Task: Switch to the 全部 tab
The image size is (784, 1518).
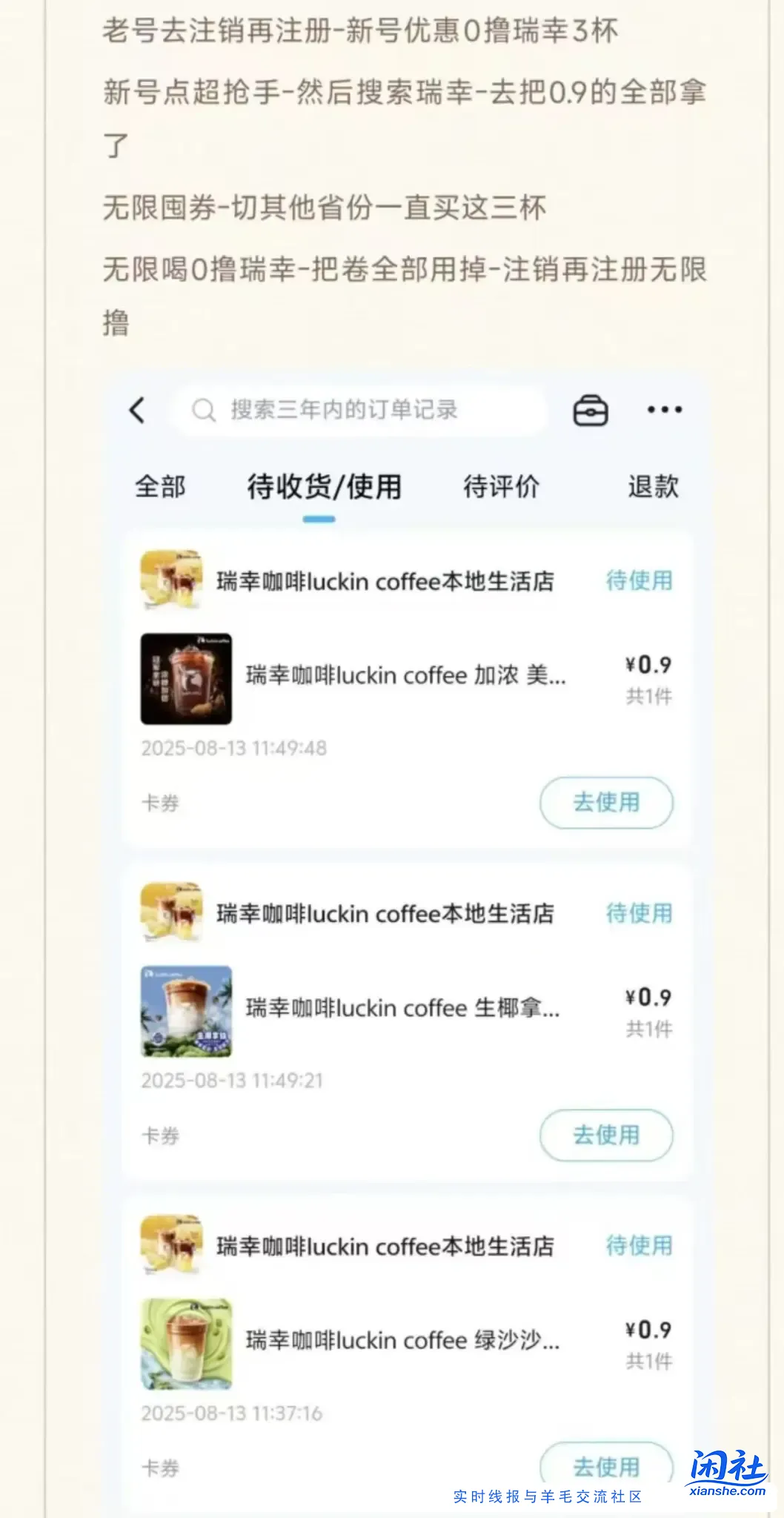Action: click(159, 487)
